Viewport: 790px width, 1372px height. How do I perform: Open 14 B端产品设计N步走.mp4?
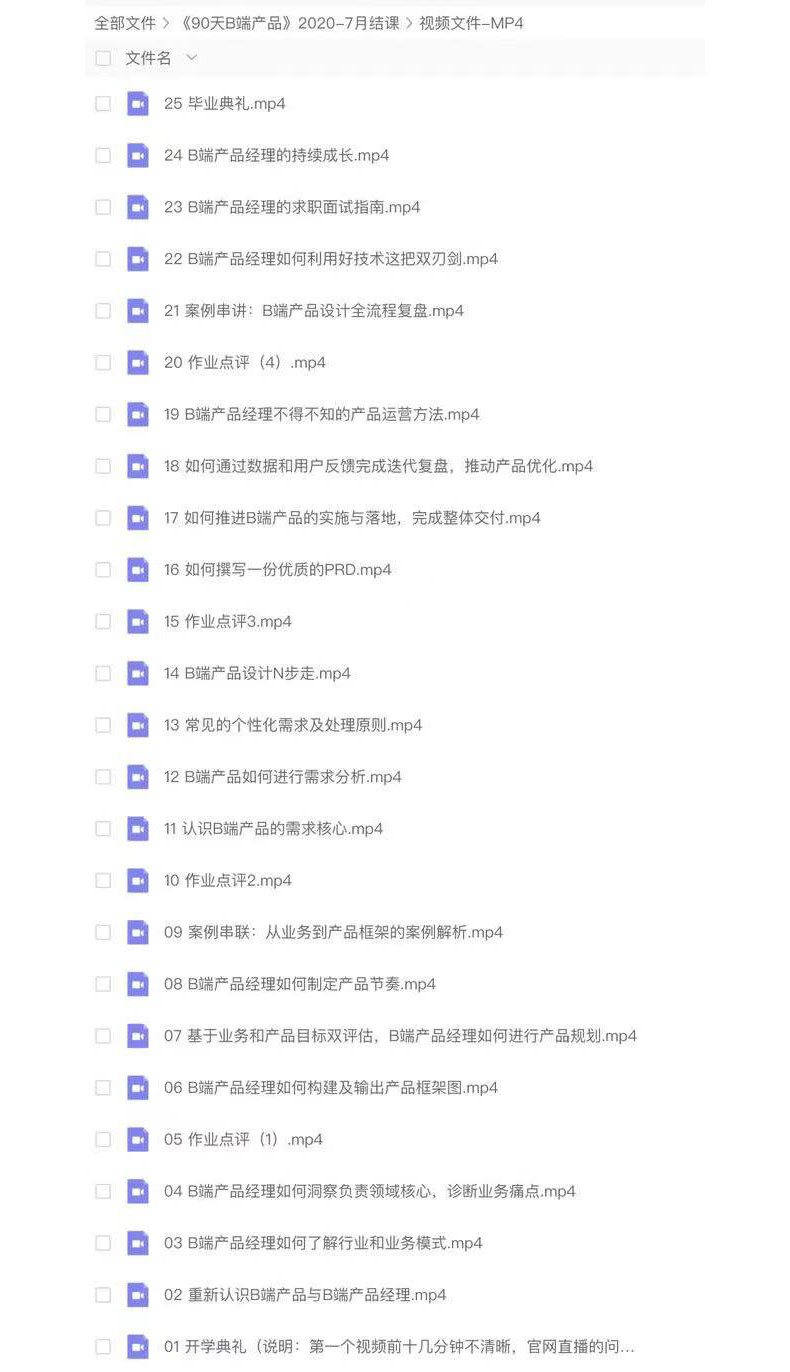(x=257, y=674)
